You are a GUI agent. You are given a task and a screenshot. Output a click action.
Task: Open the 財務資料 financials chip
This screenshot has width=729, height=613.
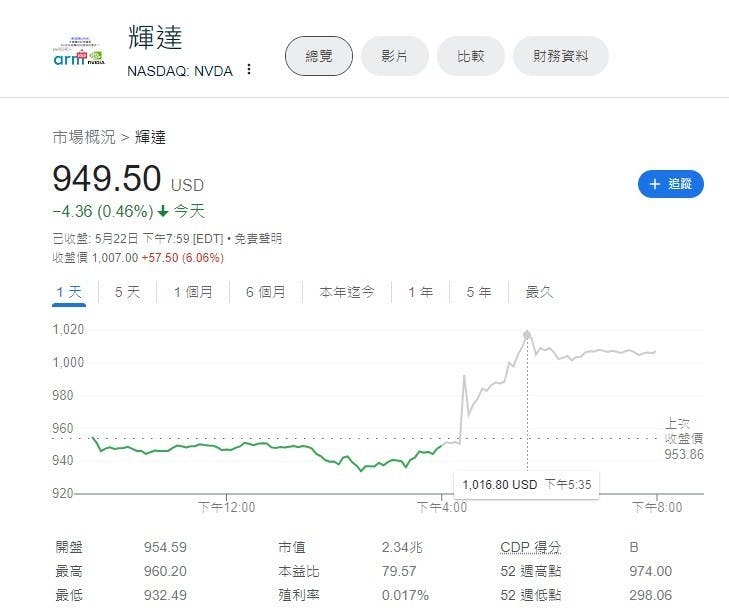[x=560, y=56]
